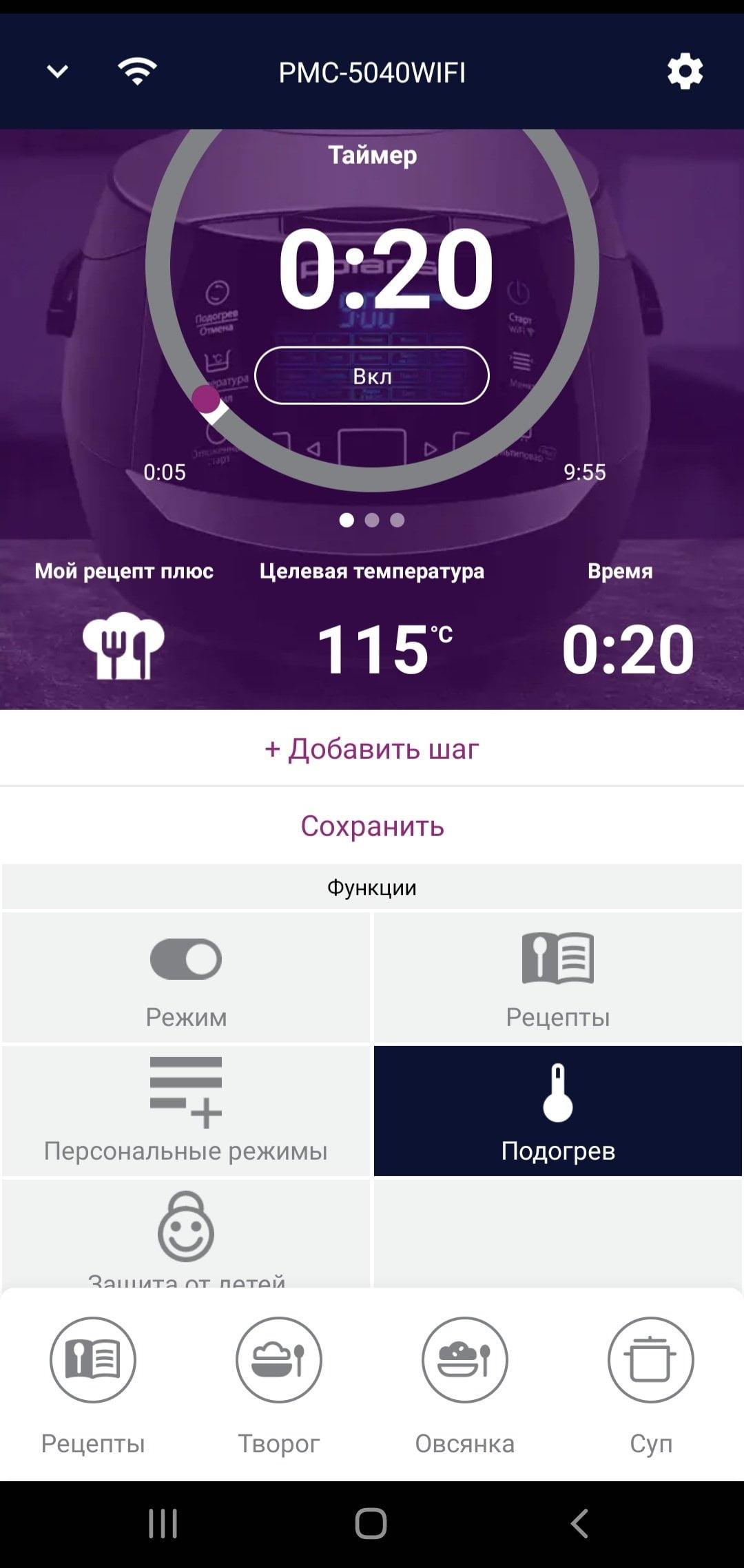This screenshot has width=744, height=1568.
Task: Go back using the system back button
Action: pyautogui.click(x=579, y=1523)
